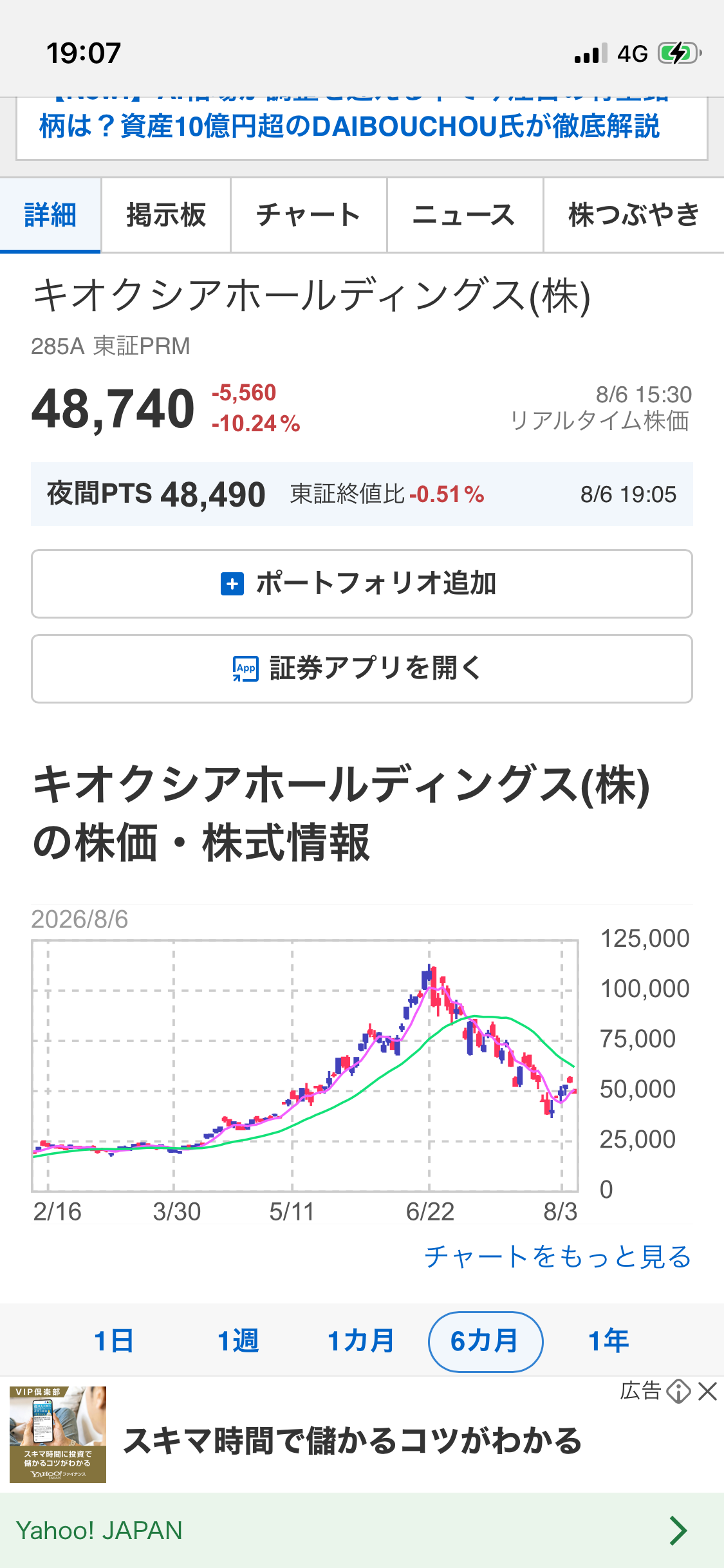Dismiss the ad with the X
The image size is (724, 1568).
pyautogui.click(x=707, y=1392)
